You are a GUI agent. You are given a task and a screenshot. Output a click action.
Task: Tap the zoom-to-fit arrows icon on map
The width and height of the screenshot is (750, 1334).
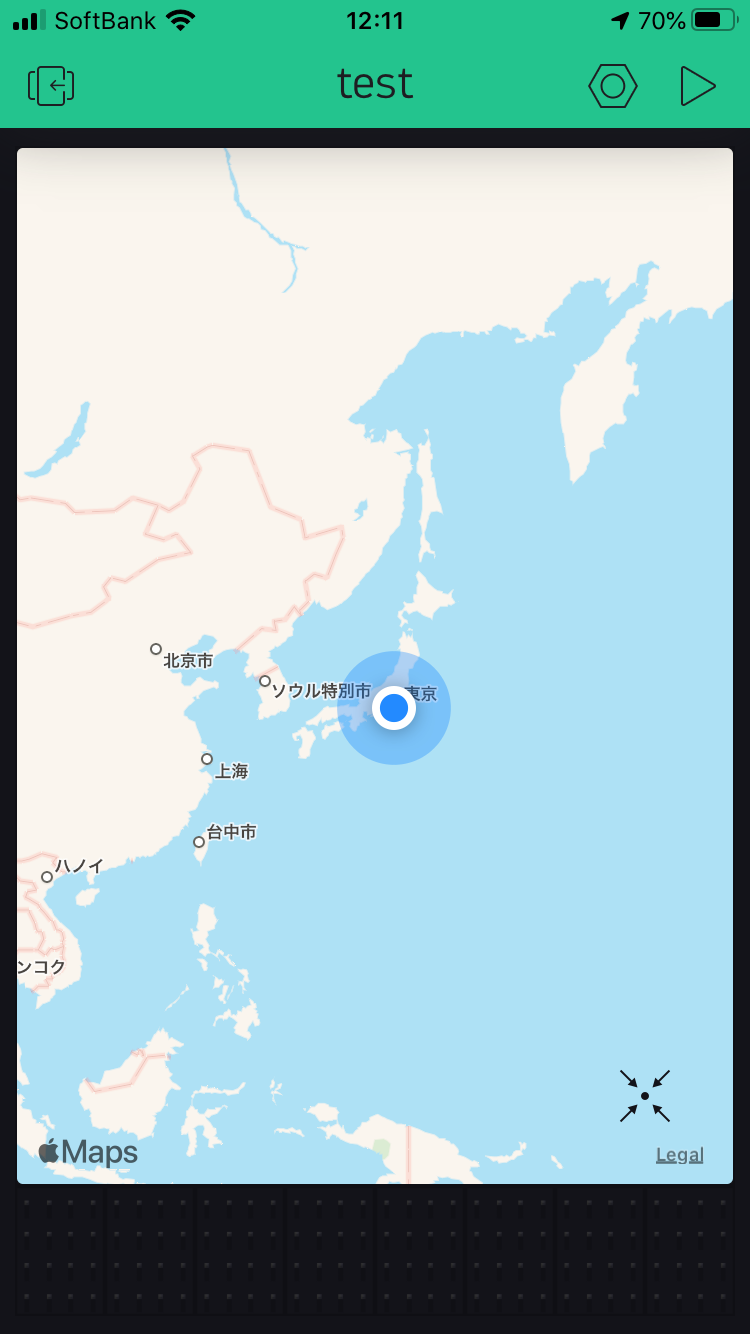[645, 1096]
